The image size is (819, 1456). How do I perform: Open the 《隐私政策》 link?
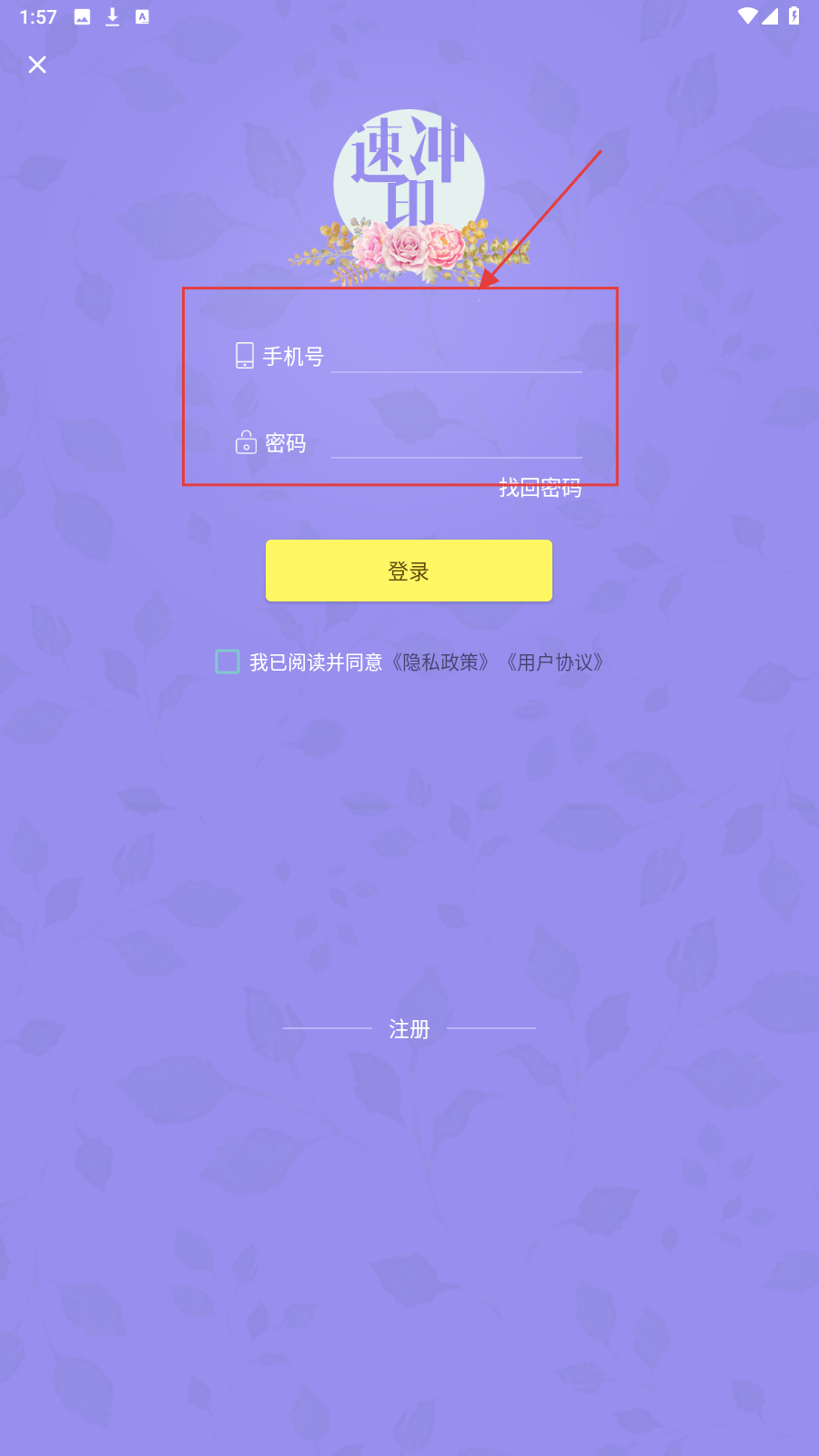(x=440, y=662)
